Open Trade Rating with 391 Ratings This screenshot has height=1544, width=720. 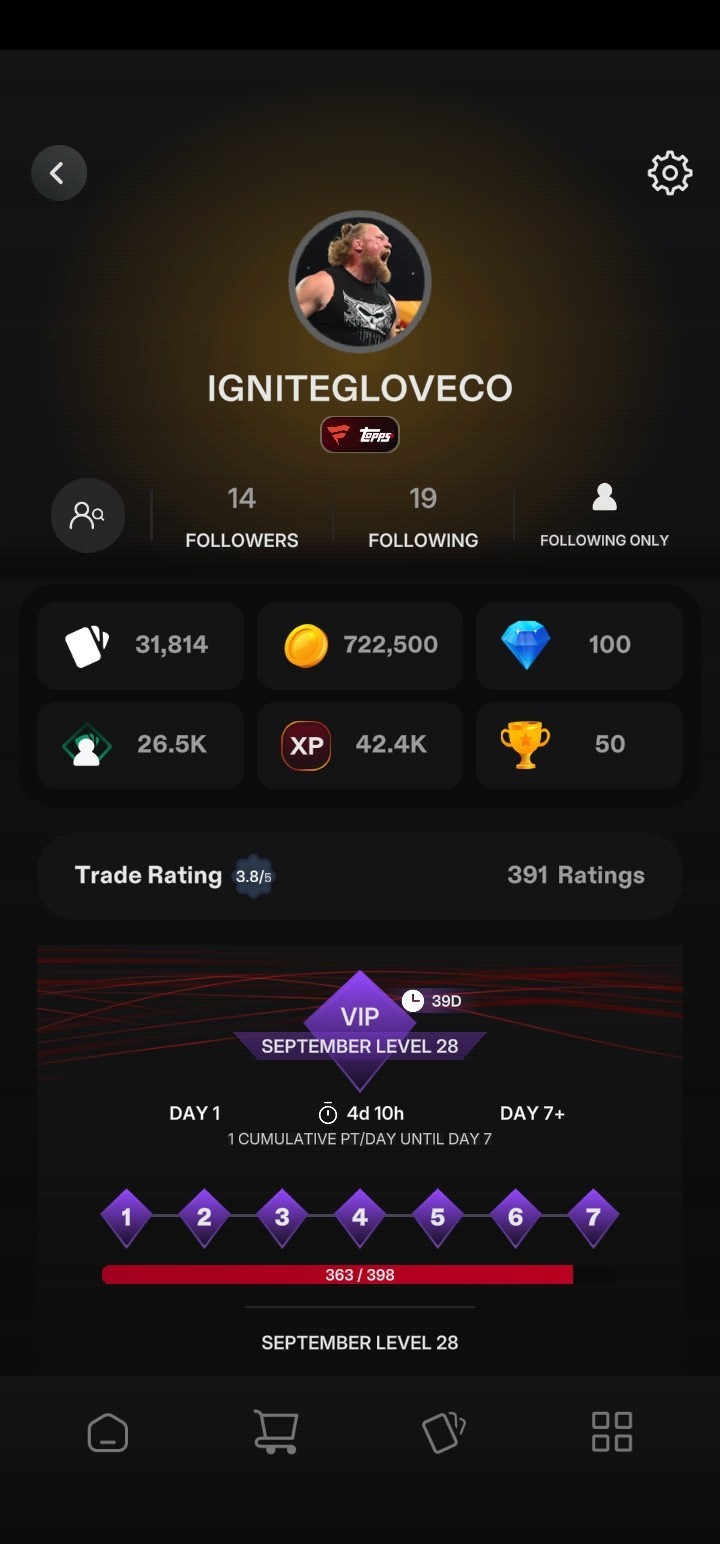click(x=360, y=876)
